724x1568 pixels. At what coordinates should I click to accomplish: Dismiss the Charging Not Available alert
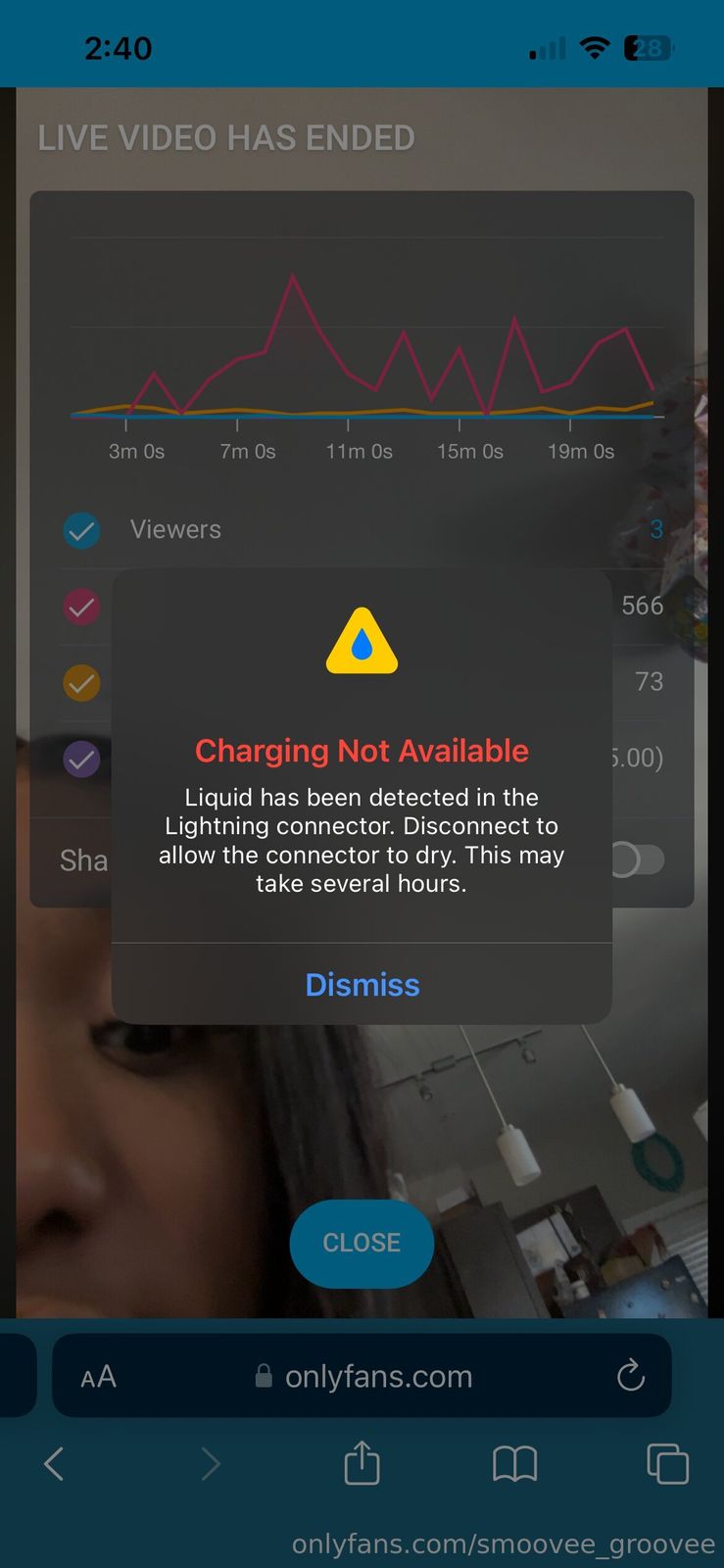click(362, 985)
